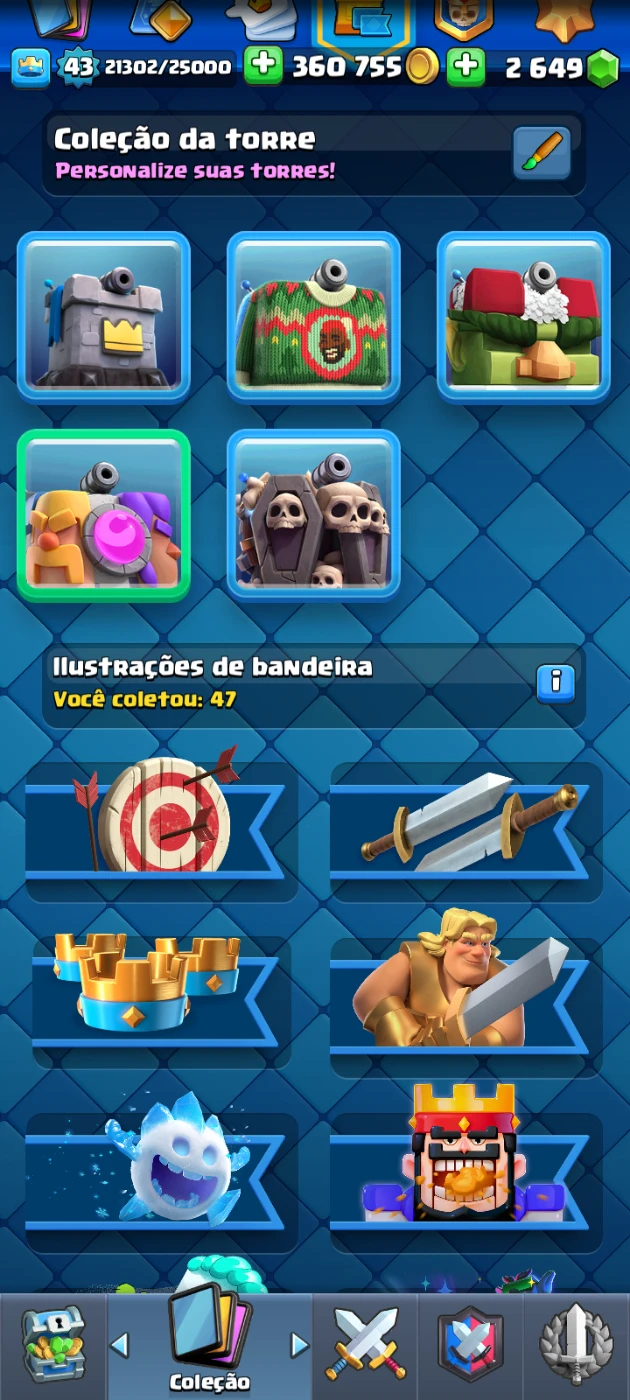Screen dimensions: 630x1400
Task: Select the Santa gift box tower skin
Action: click(x=524, y=316)
